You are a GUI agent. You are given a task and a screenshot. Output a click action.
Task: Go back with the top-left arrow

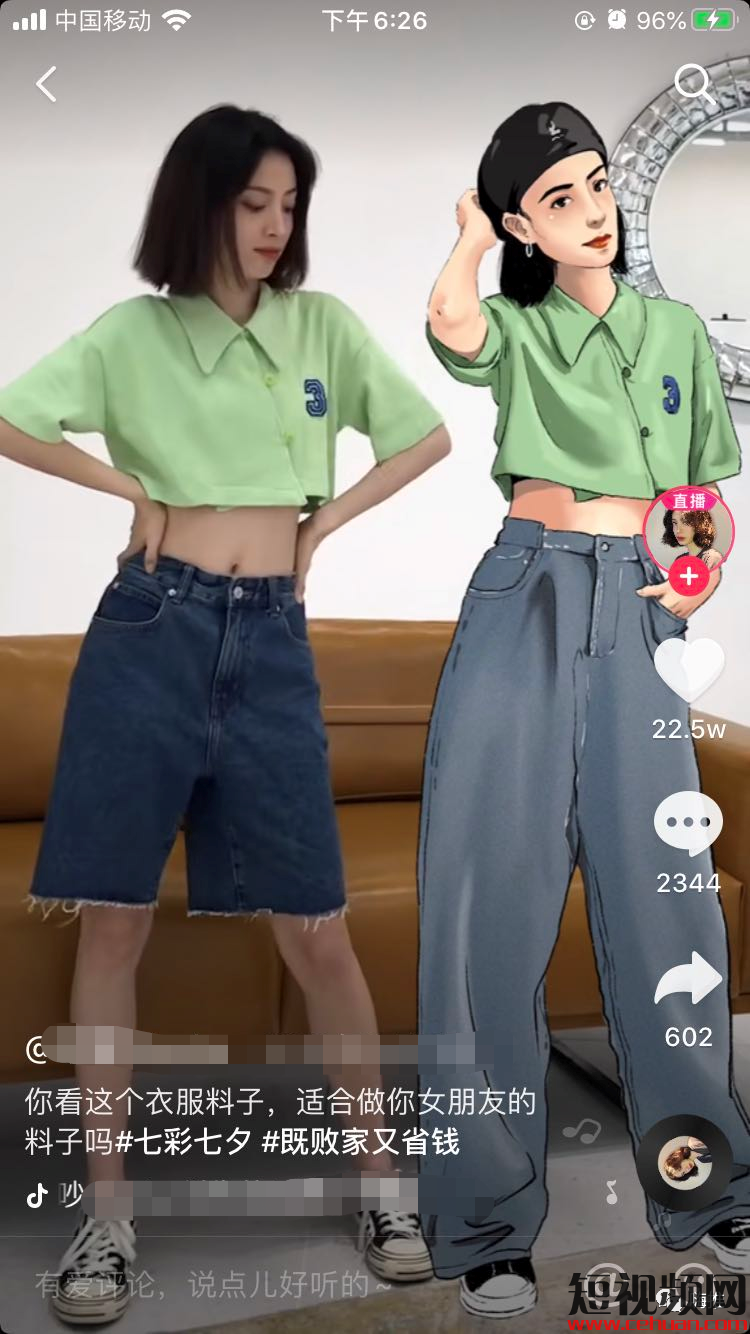coord(46,84)
